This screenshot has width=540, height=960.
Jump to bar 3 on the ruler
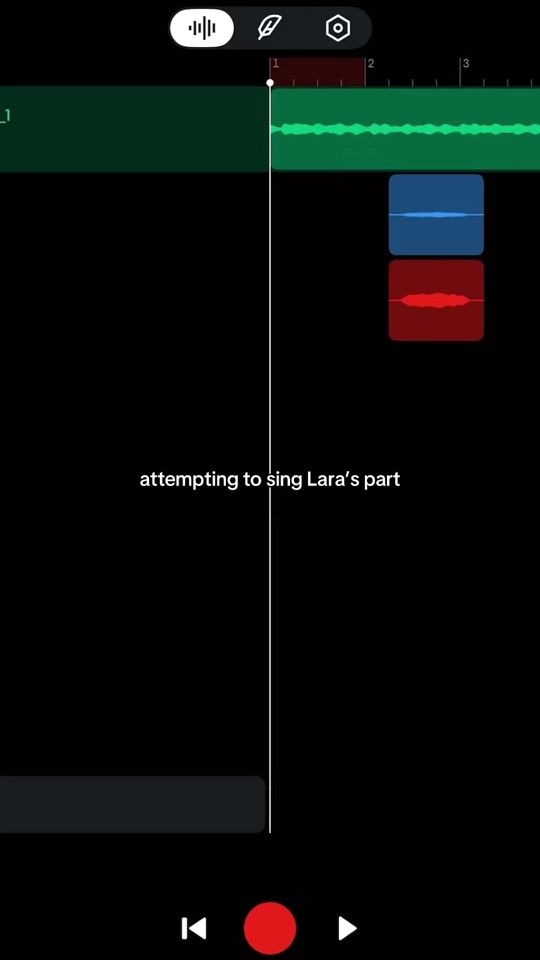pyautogui.click(x=465, y=64)
